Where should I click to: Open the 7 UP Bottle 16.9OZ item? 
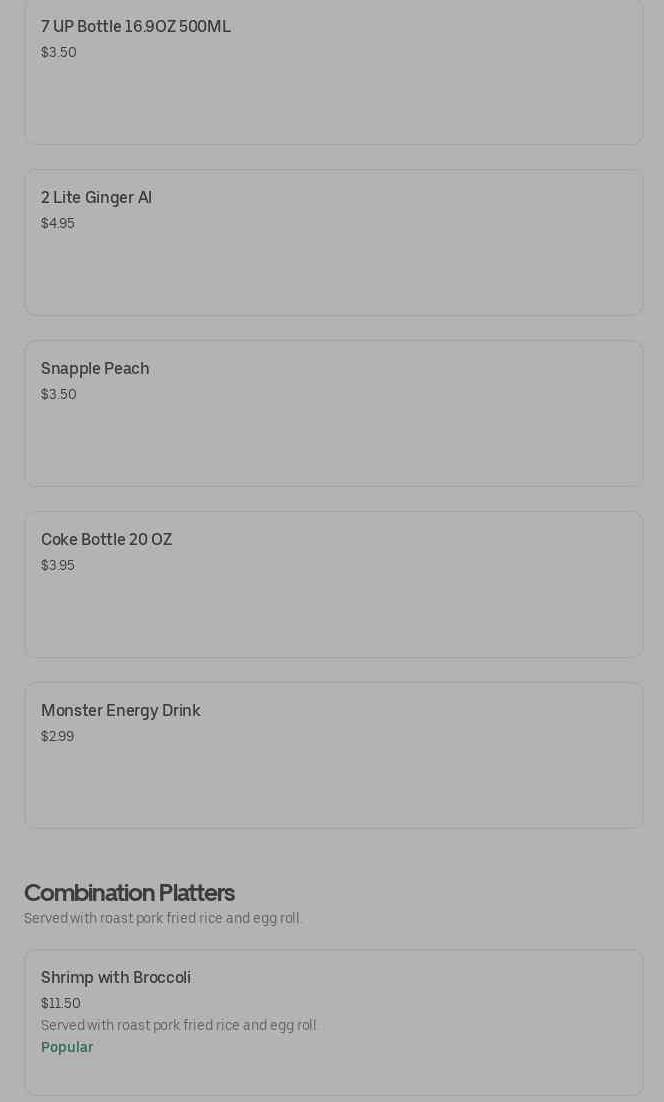[x=334, y=72]
